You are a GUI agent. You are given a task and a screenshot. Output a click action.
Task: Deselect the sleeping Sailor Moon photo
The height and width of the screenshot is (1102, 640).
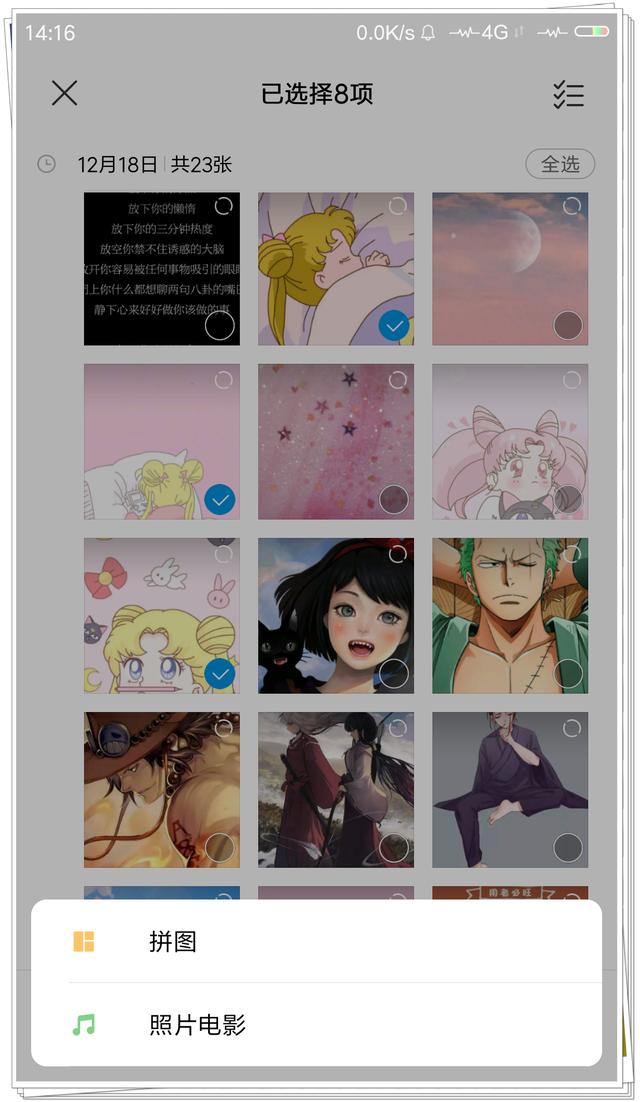(336, 269)
